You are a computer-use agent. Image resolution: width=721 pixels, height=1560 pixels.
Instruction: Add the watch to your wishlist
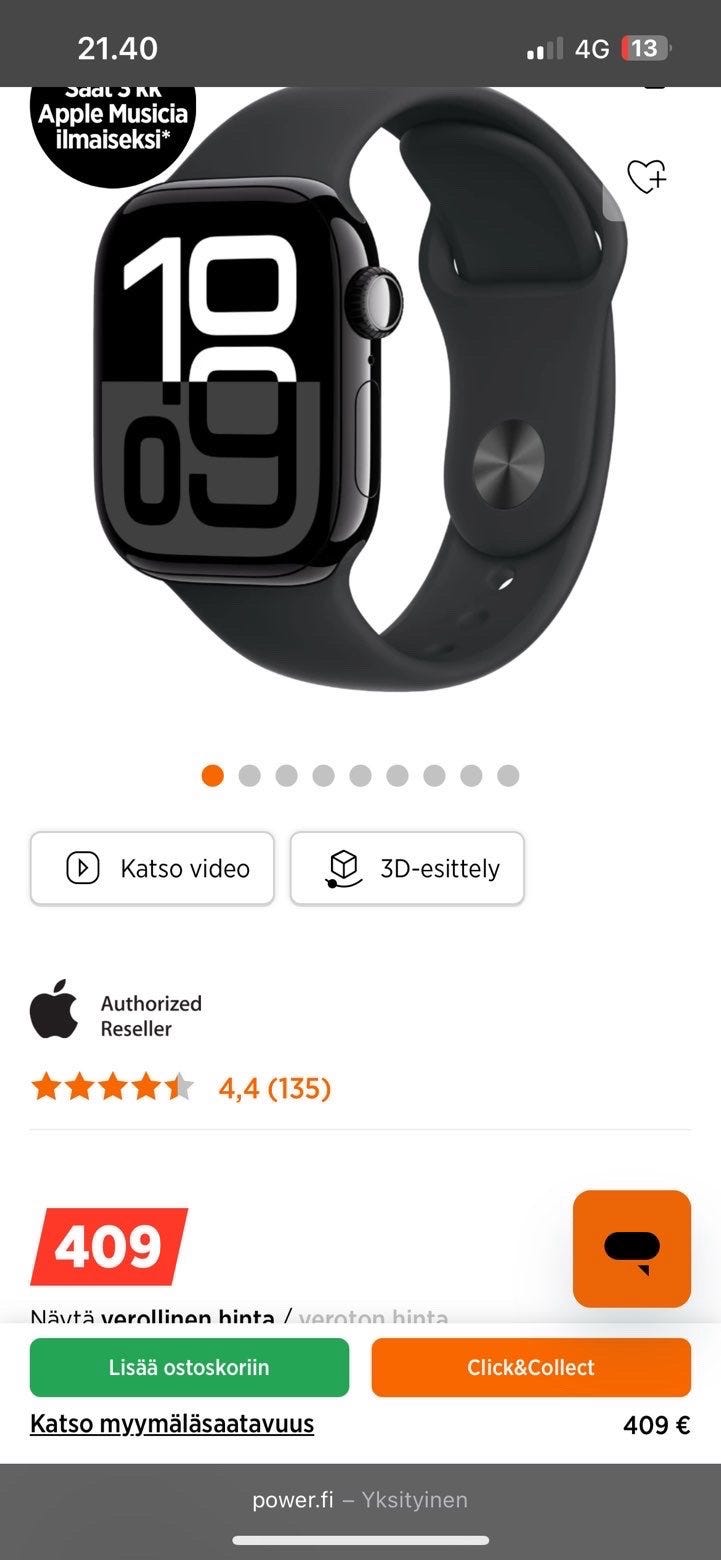[647, 177]
